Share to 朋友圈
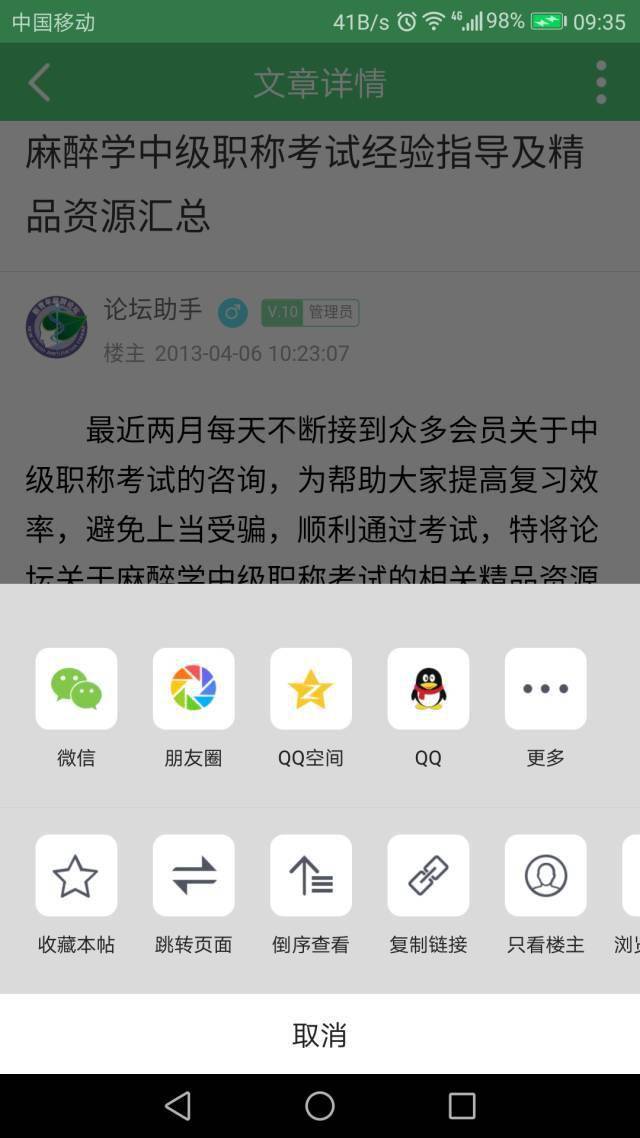Viewport: 640px width, 1138px height. coord(193,689)
